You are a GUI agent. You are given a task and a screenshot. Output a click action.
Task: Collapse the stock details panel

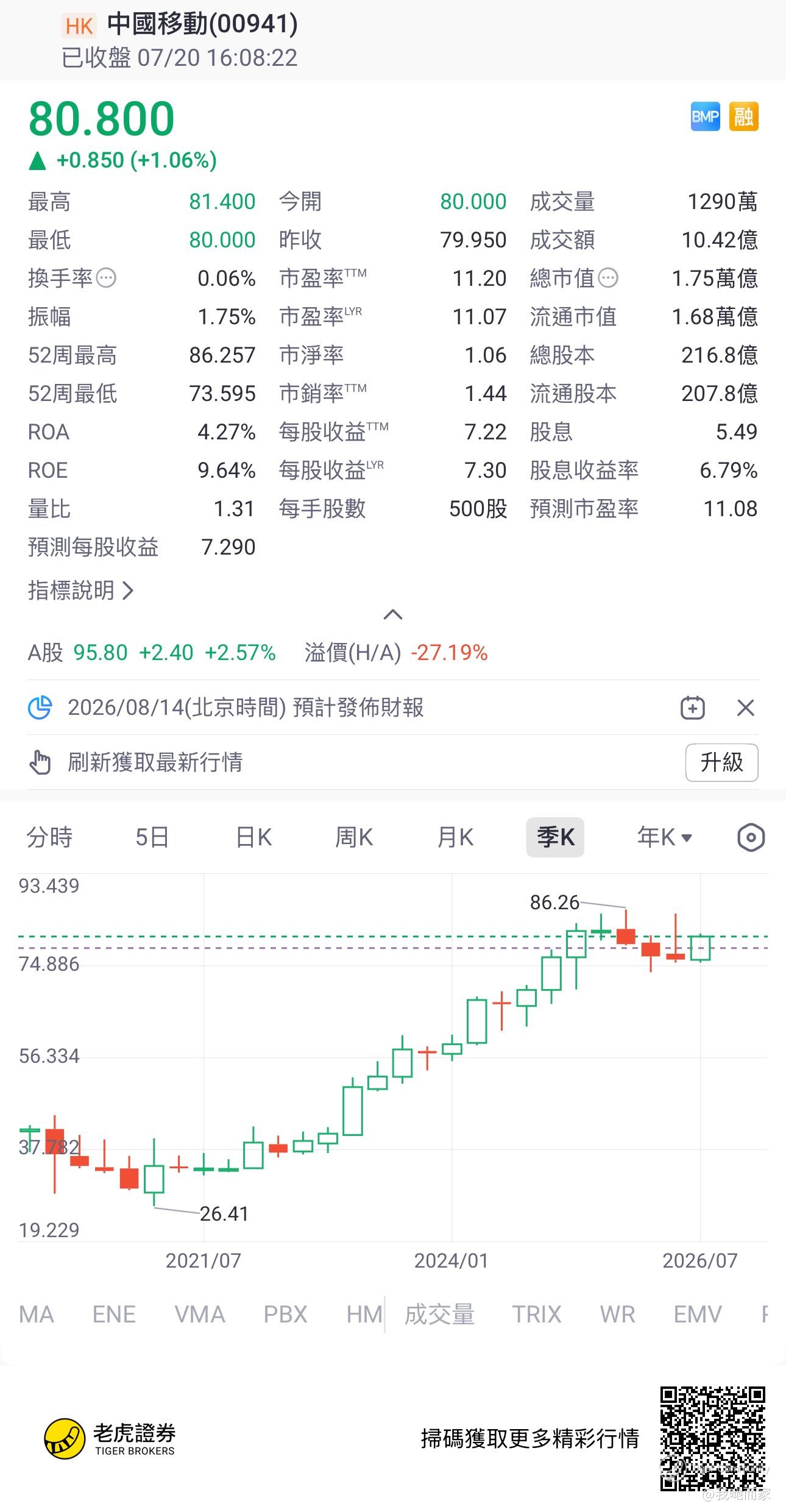tap(393, 614)
